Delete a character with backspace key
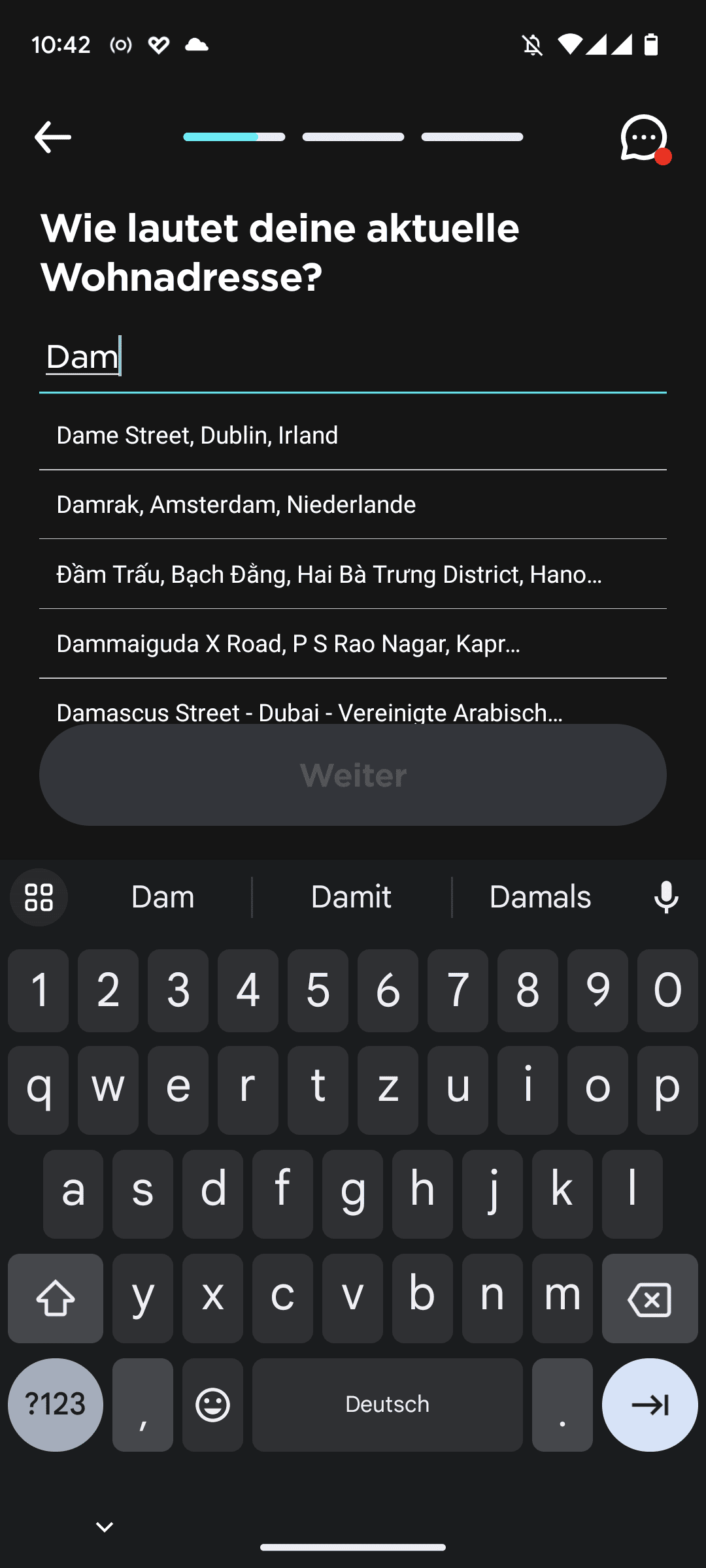706x1568 pixels. point(650,1298)
